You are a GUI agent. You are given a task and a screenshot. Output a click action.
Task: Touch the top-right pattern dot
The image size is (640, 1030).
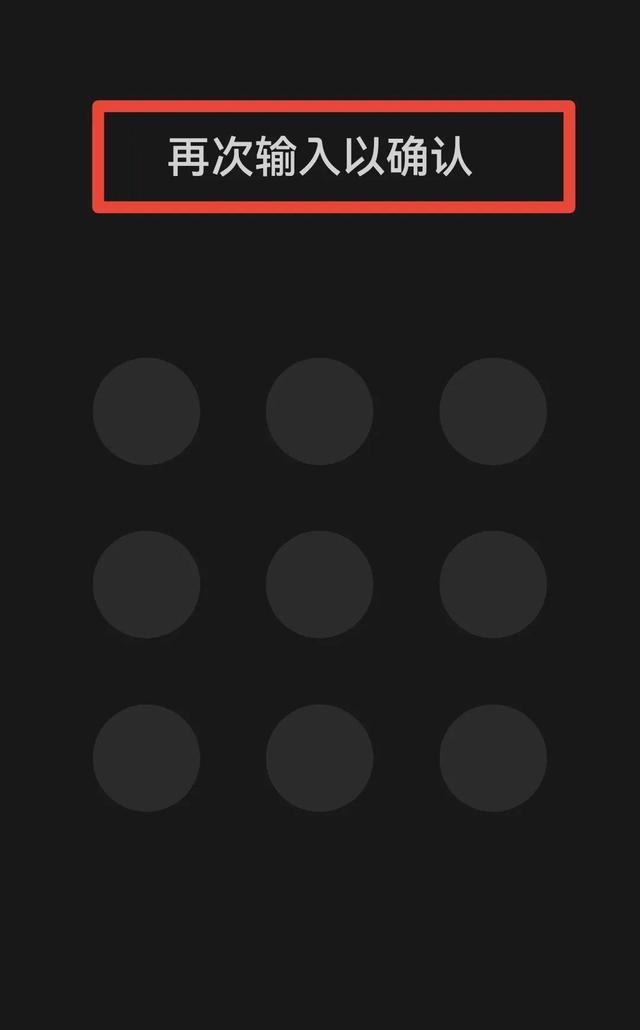[x=493, y=411]
